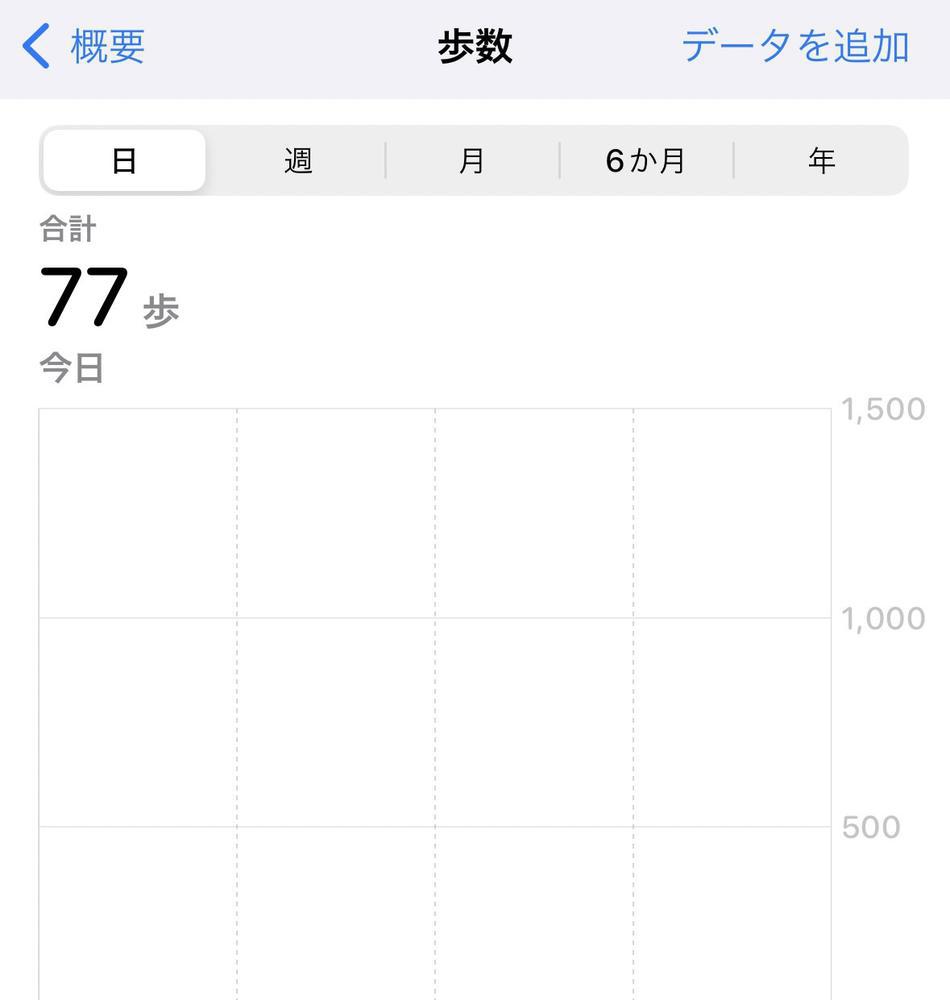Select the 日 (Day) time range tab
The width and height of the screenshot is (950, 1000).
click(123, 158)
